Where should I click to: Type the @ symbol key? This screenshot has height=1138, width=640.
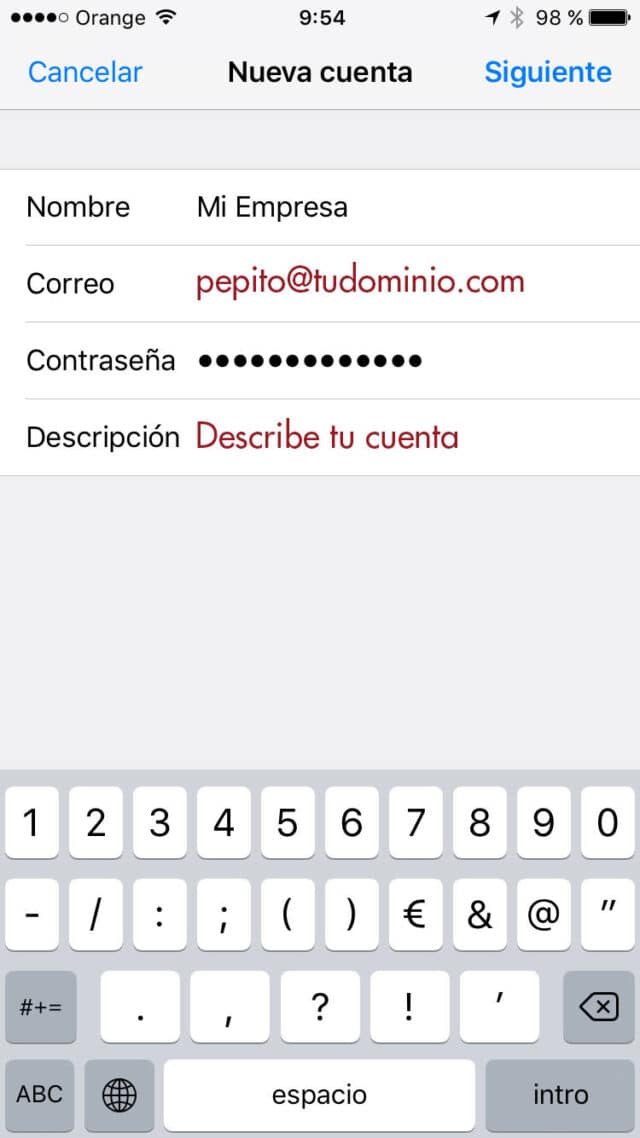(x=543, y=915)
